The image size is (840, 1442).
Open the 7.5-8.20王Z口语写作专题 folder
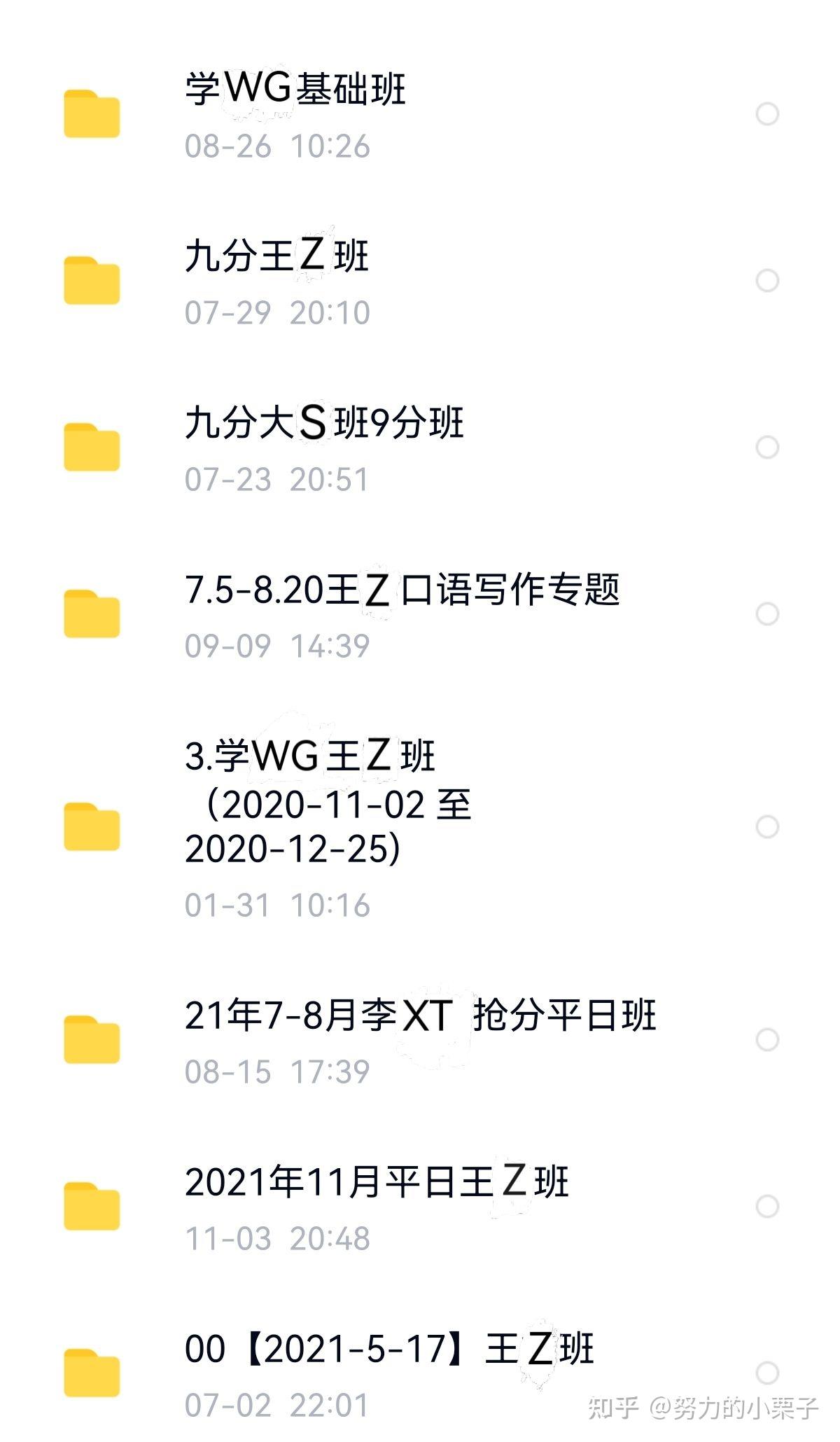pos(420,614)
